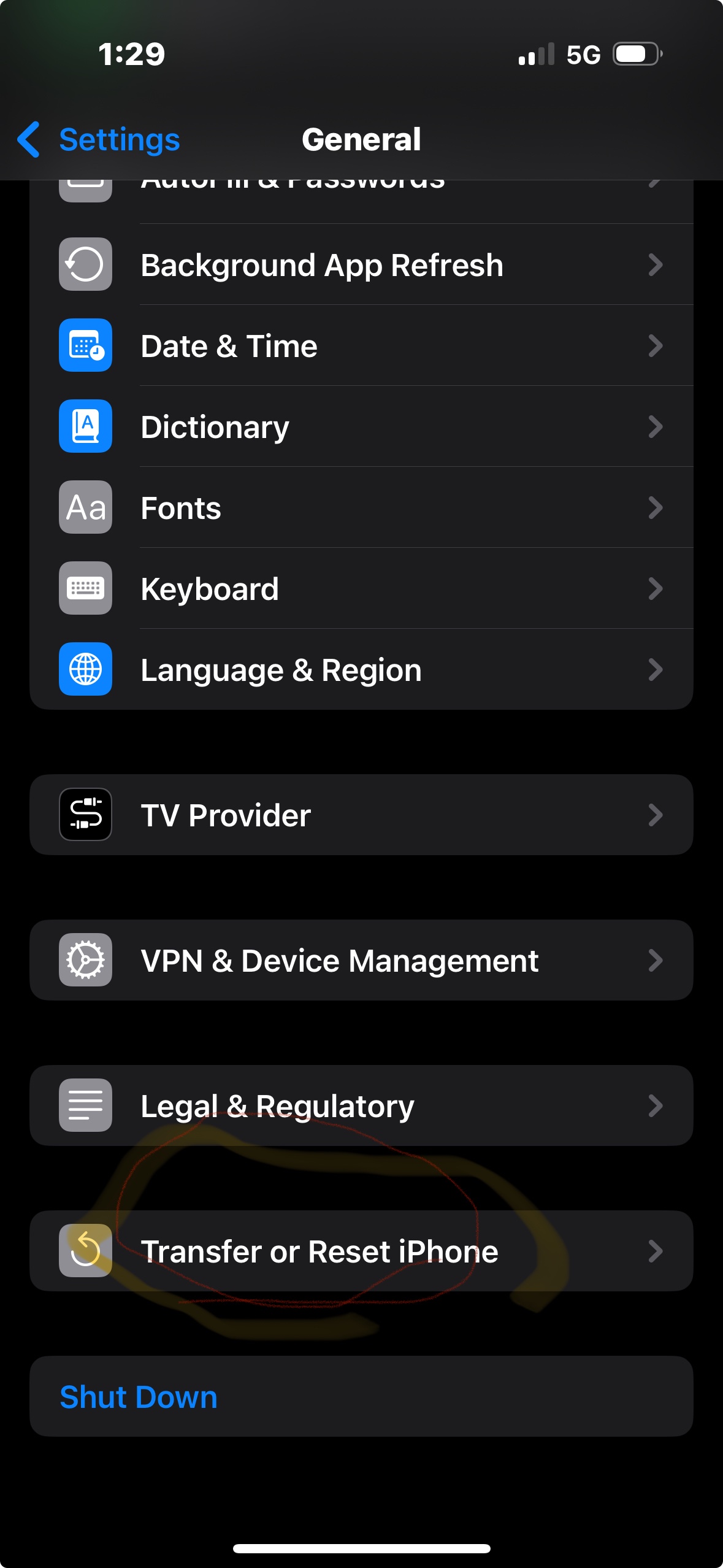The width and height of the screenshot is (723, 1568).
Task: Open Fonts settings
Action: pos(361,508)
